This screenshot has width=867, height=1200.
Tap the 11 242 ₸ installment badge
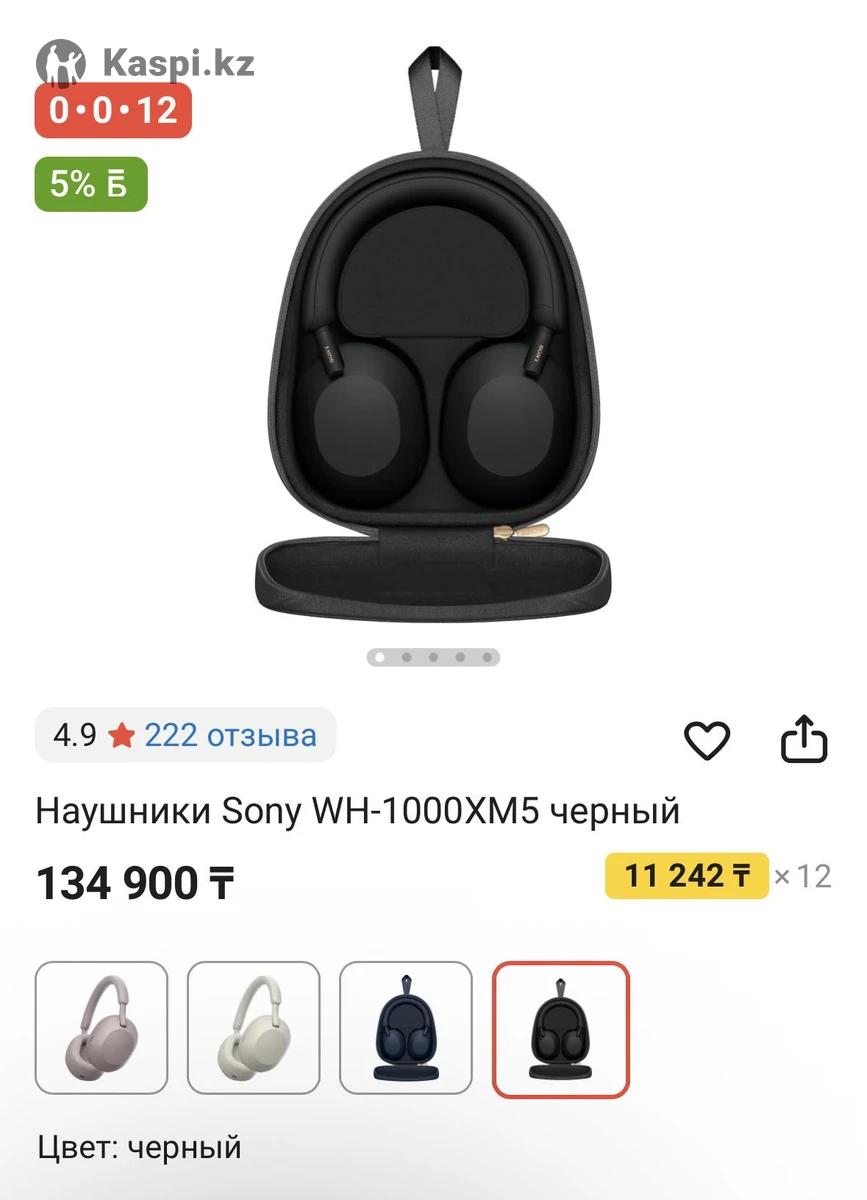point(686,876)
